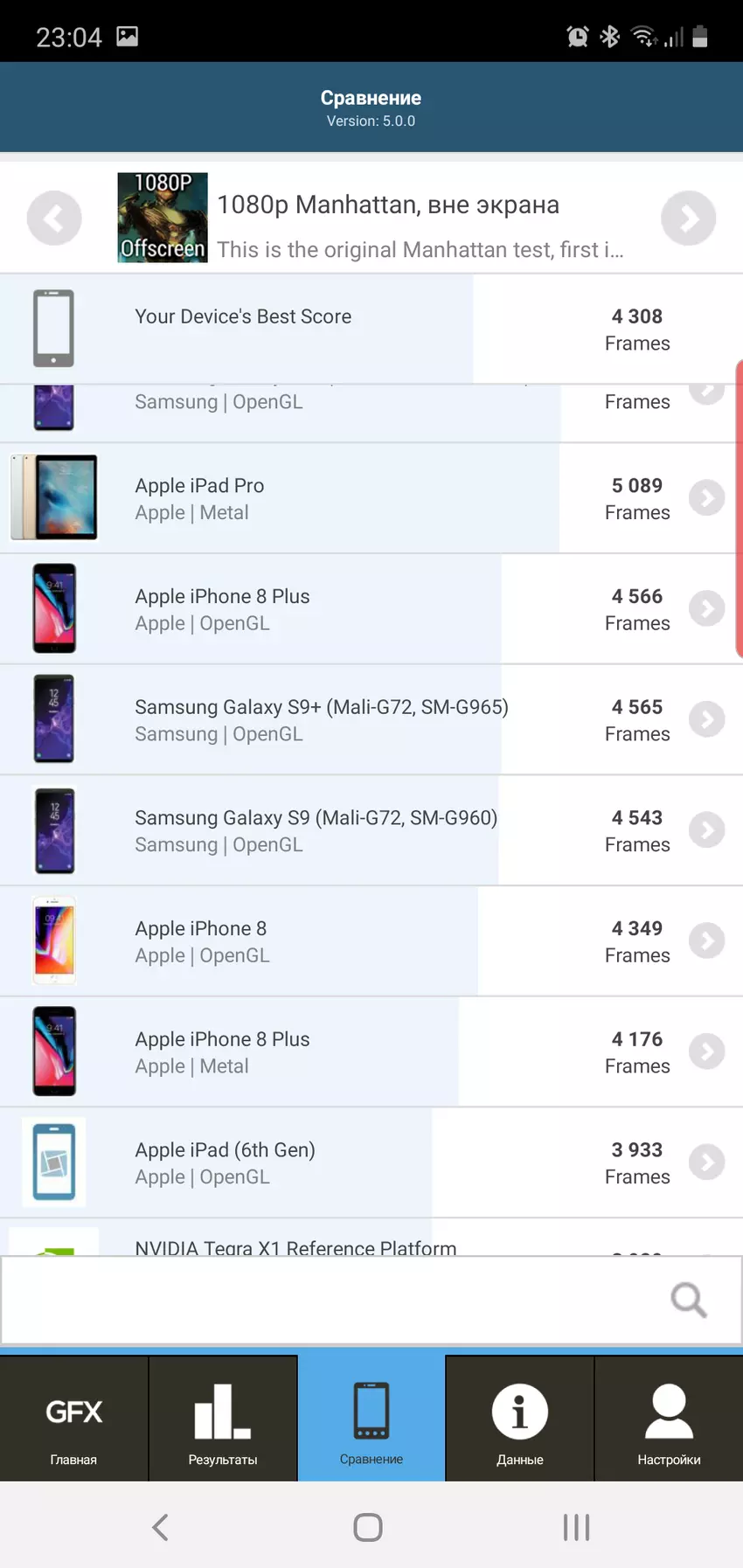The image size is (743, 1568).
Task: Open the Настройки tab
Action: click(669, 1419)
